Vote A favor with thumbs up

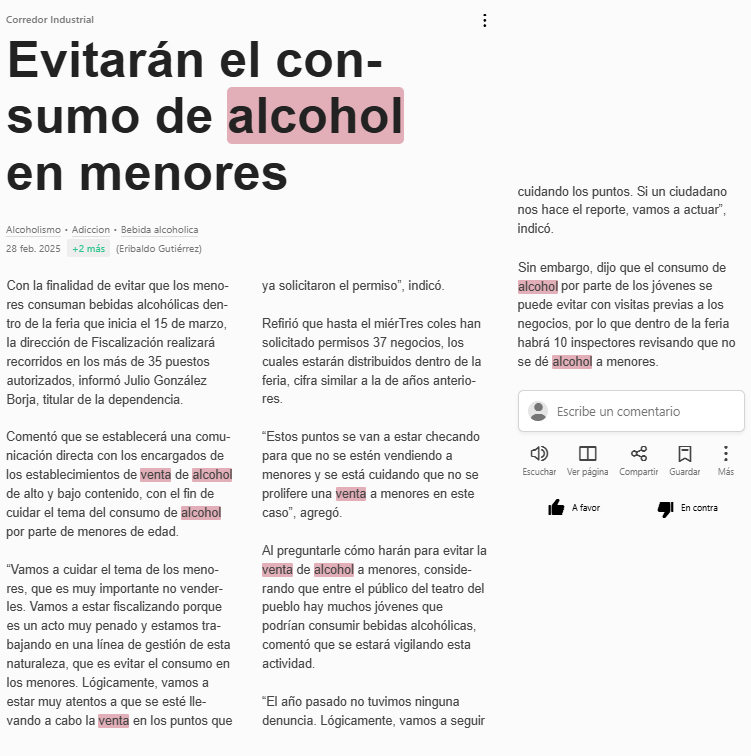tap(574, 508)
